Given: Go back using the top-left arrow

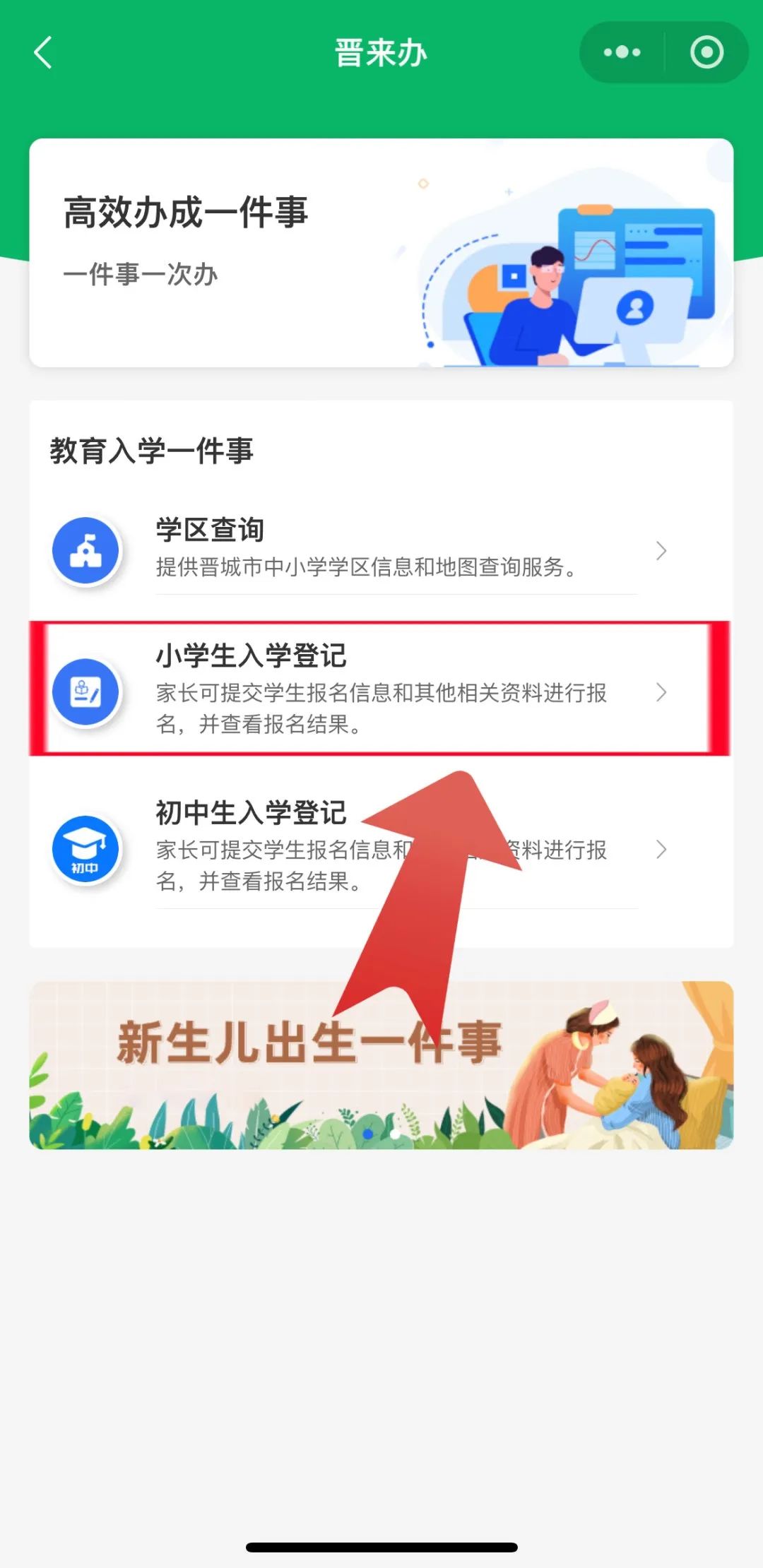Looking at the screenshot, I should coord(44,53).
